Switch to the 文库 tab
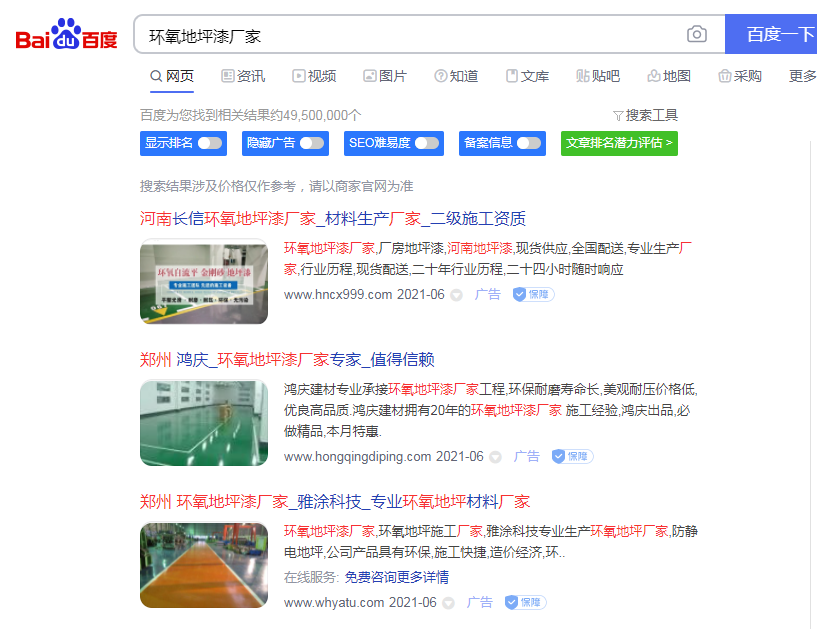 tap(527, 76)
